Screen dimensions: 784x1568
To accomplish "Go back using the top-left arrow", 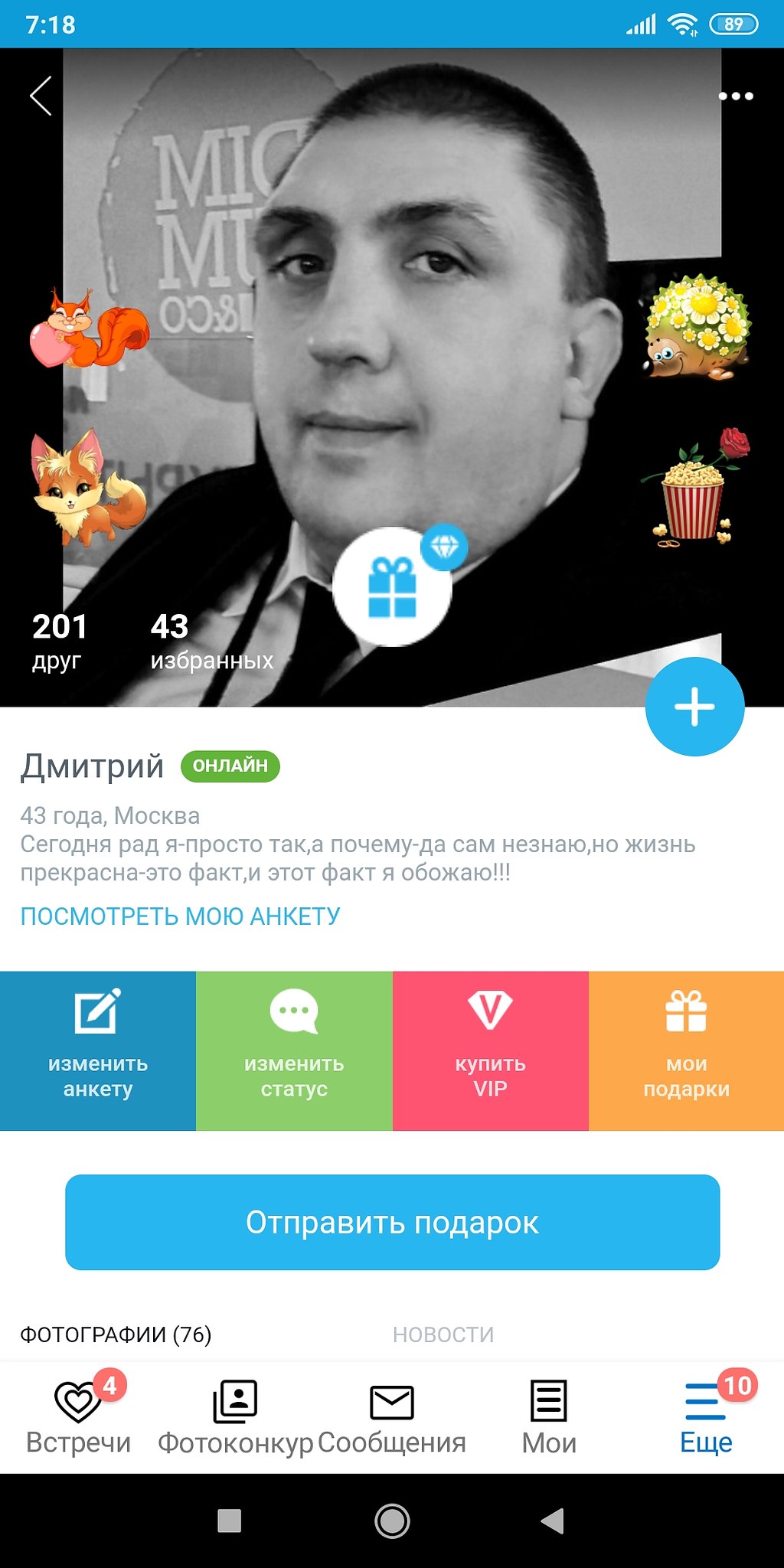I will tap(41, 96).
